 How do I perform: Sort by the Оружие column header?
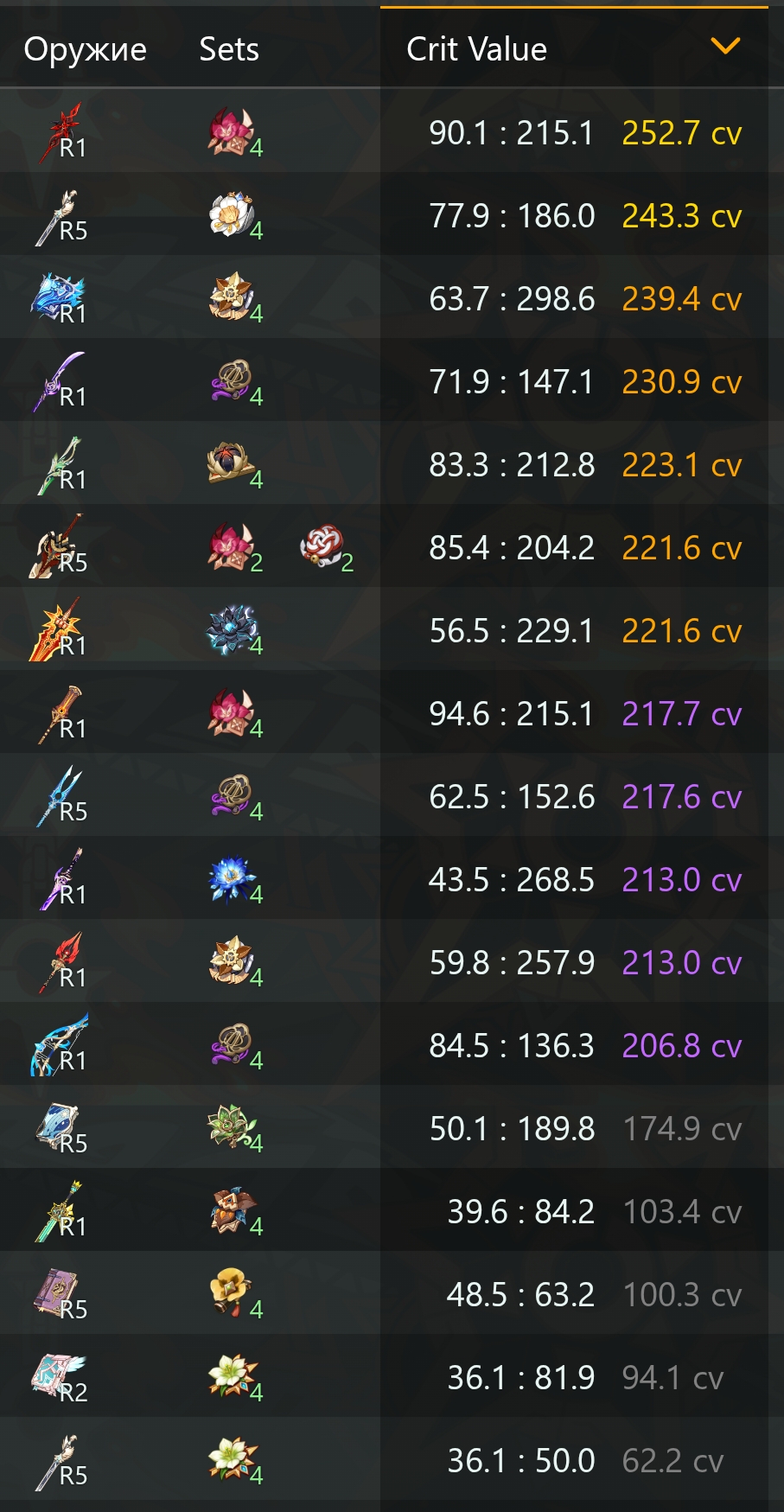pos(85,49)
